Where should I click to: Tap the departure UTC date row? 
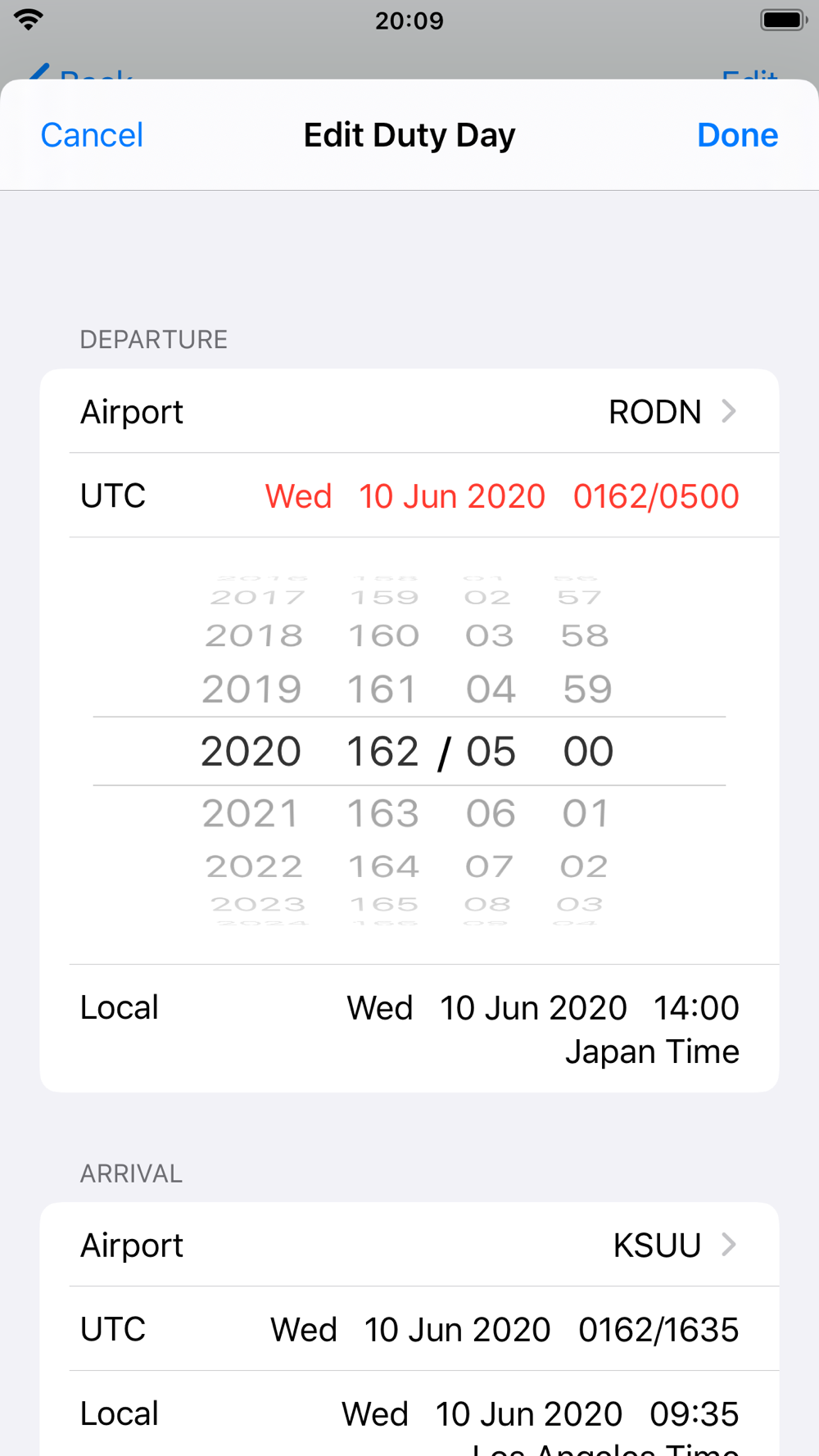[409, 495]
